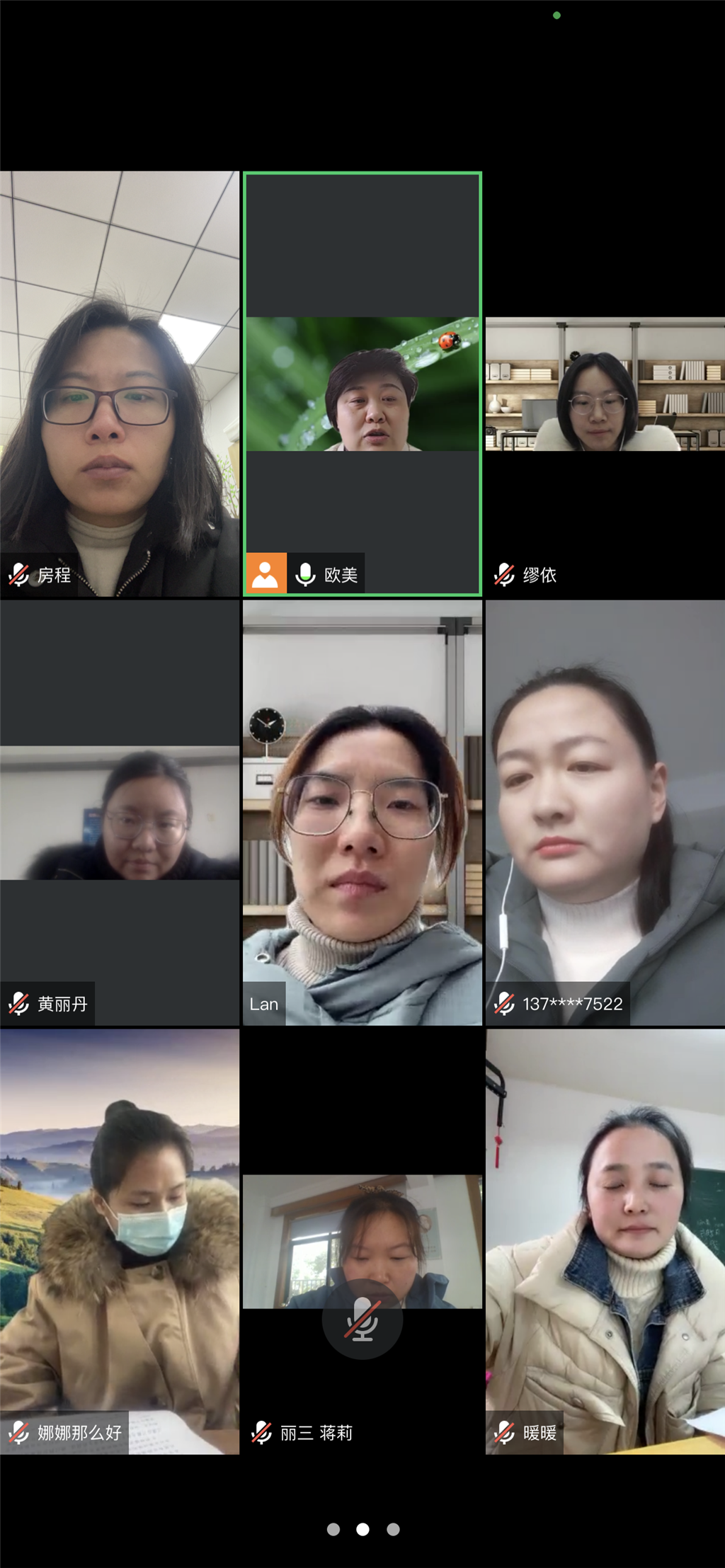Tap 黄丽丹's video tile
The height and width of the screenshot is (1568, 725).
click(x=120, y=813)
